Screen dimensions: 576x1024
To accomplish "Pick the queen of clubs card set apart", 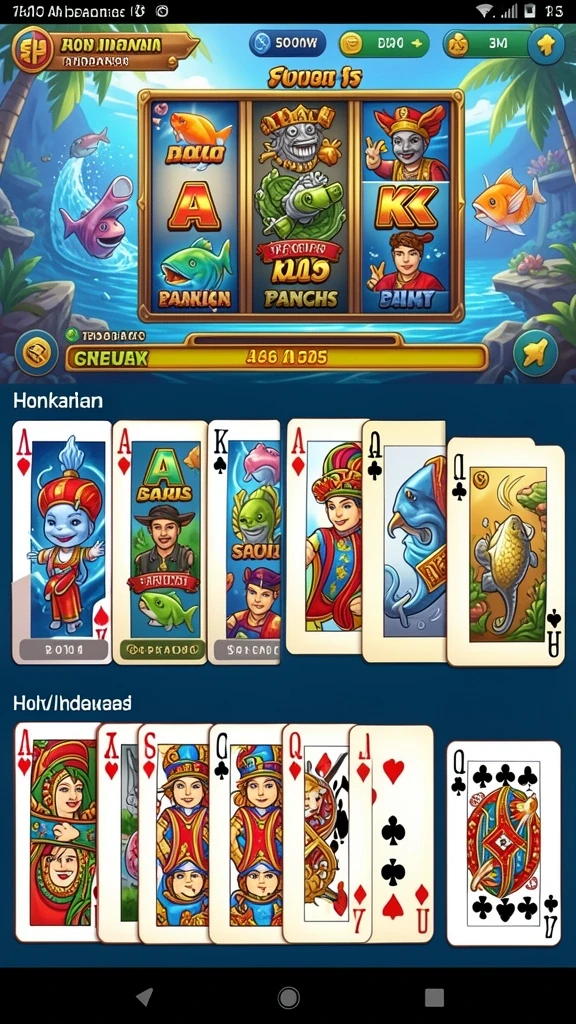I will tap(504, 843).
